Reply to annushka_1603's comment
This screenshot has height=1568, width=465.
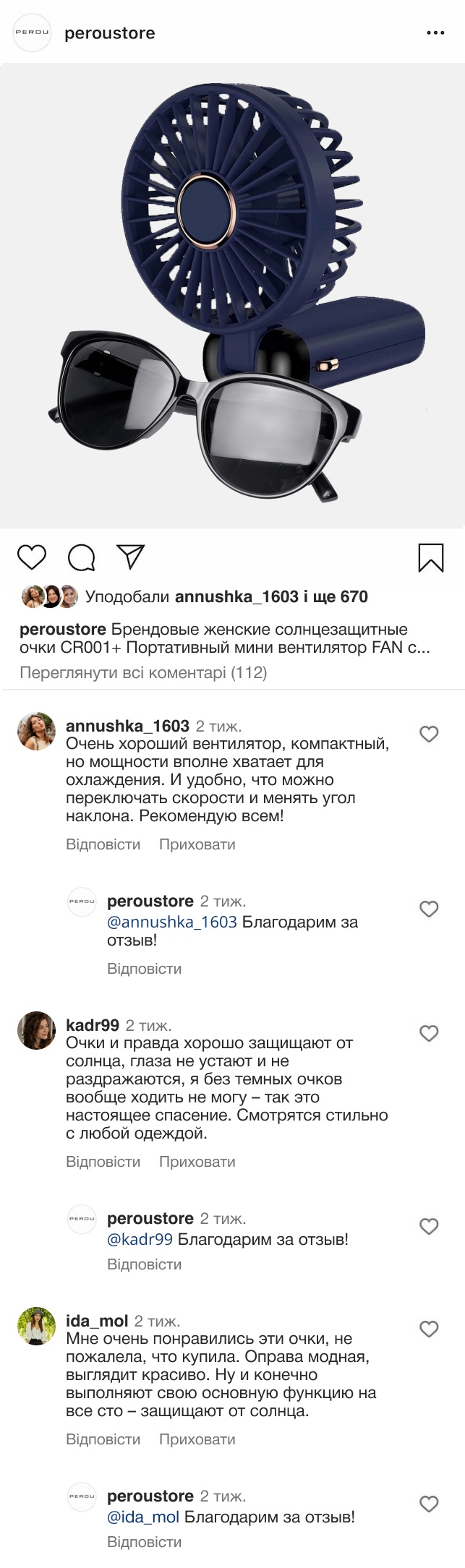click(x=103, y=844)
